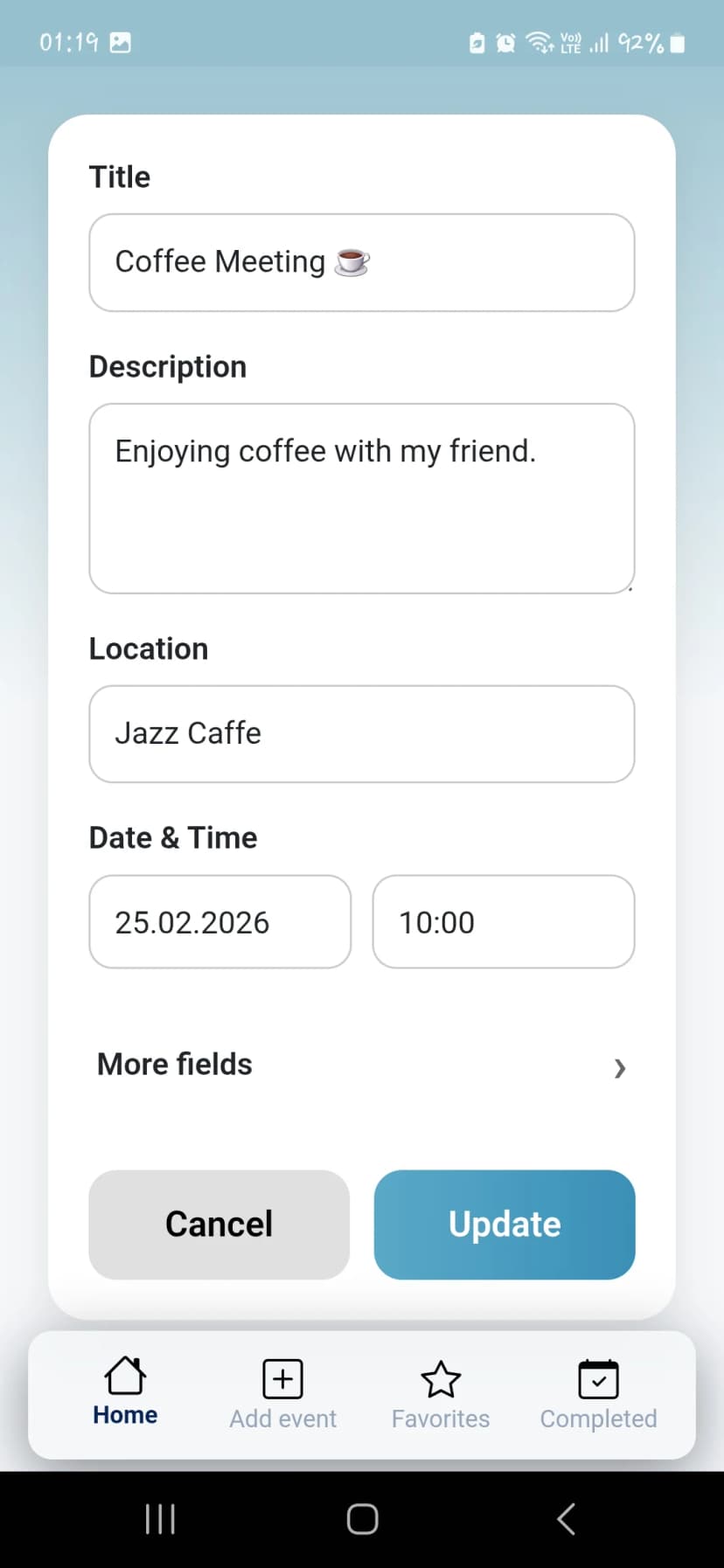Tap the Add event plus icon

tap(282, 1378)
